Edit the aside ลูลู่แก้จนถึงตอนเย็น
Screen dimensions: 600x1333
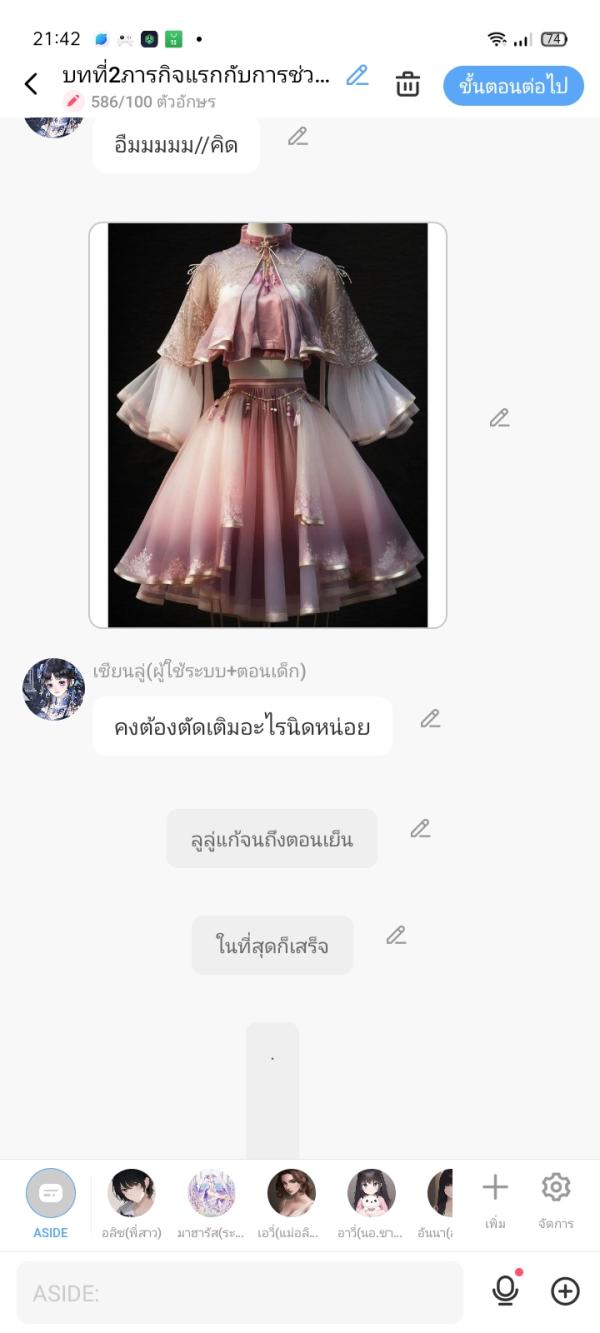tap(420, 829)
